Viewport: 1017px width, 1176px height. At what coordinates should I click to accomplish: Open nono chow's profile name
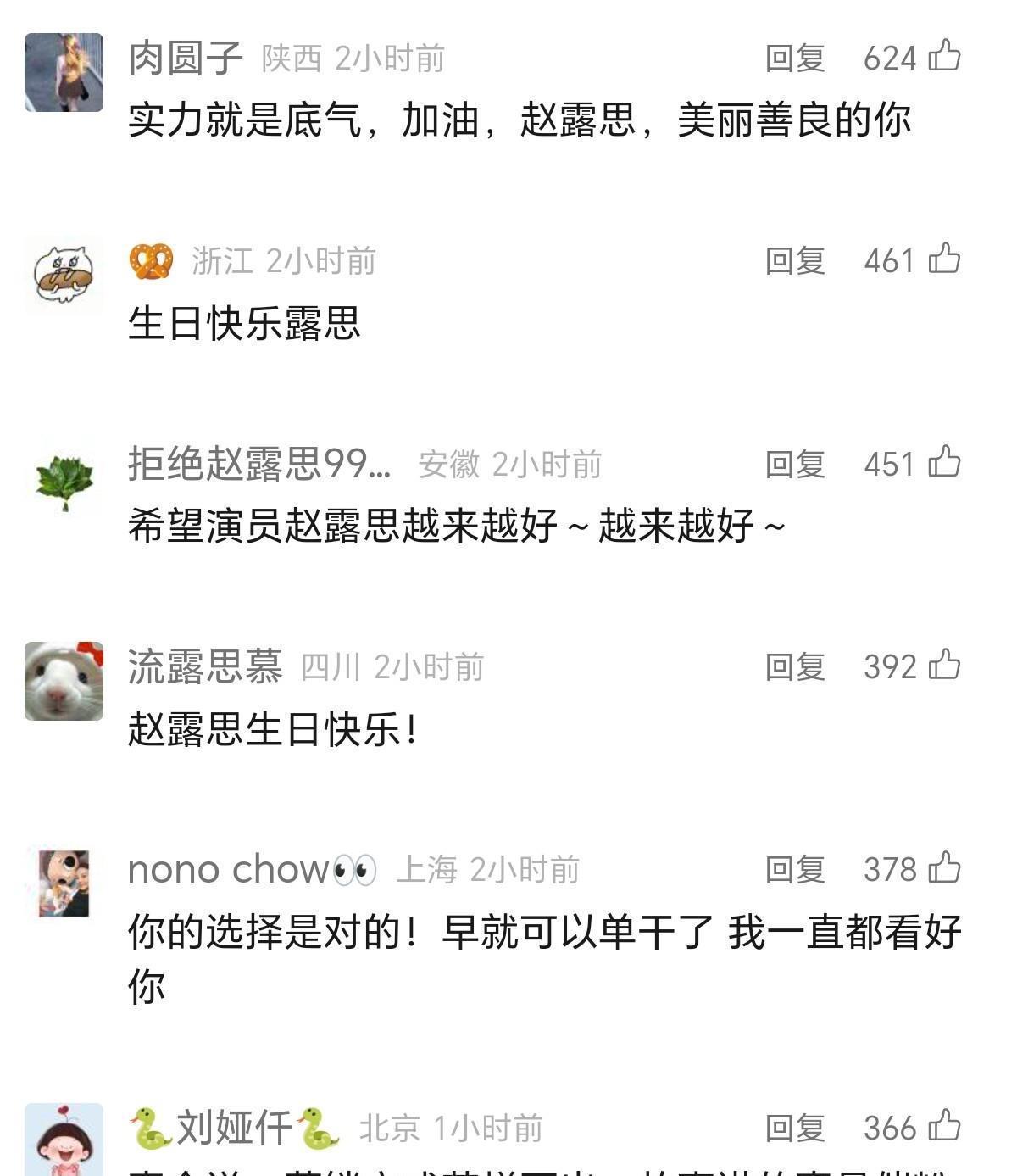coord(228,870)
